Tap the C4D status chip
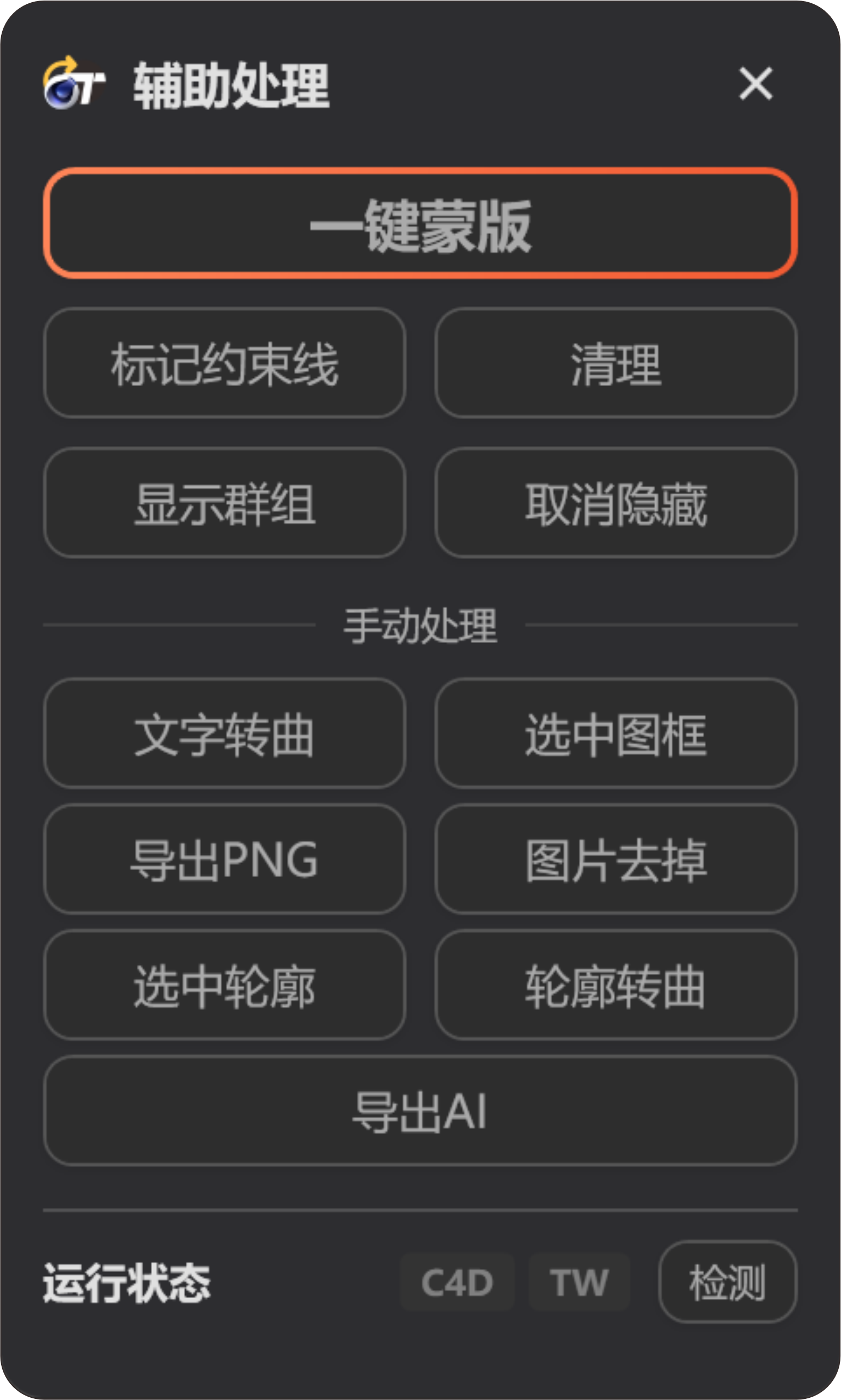Viewport: 841px width, 1400px height. pos(458,1282)
